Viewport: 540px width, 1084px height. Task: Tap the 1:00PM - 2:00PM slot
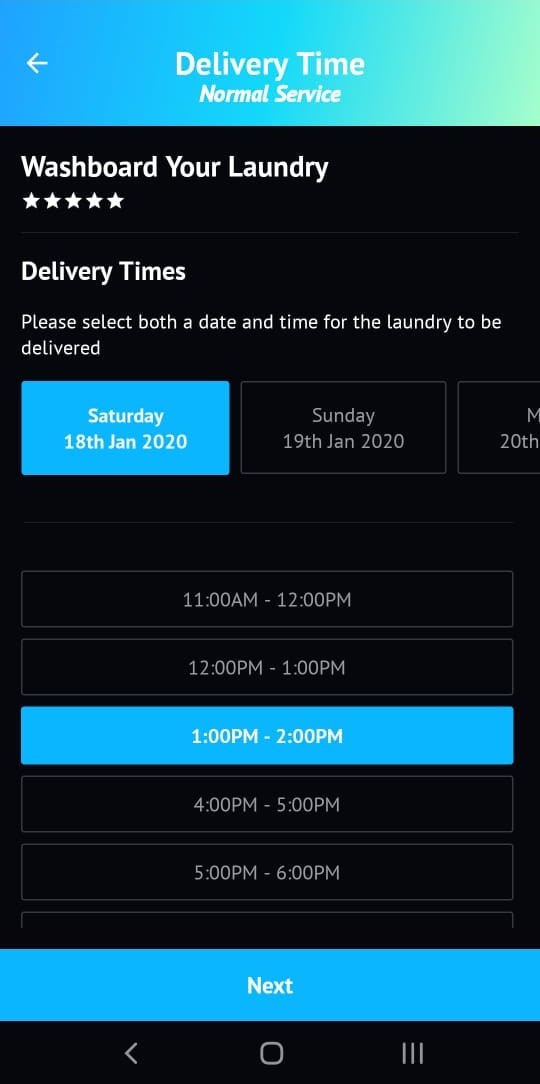click(x=267, y=736)
